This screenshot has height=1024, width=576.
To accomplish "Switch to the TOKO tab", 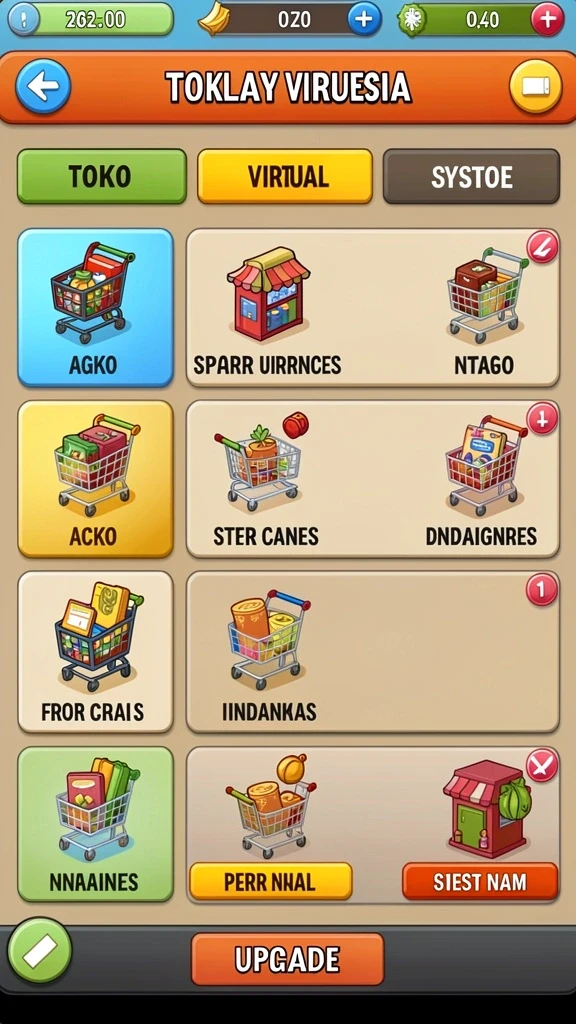I will click(102, 176).
